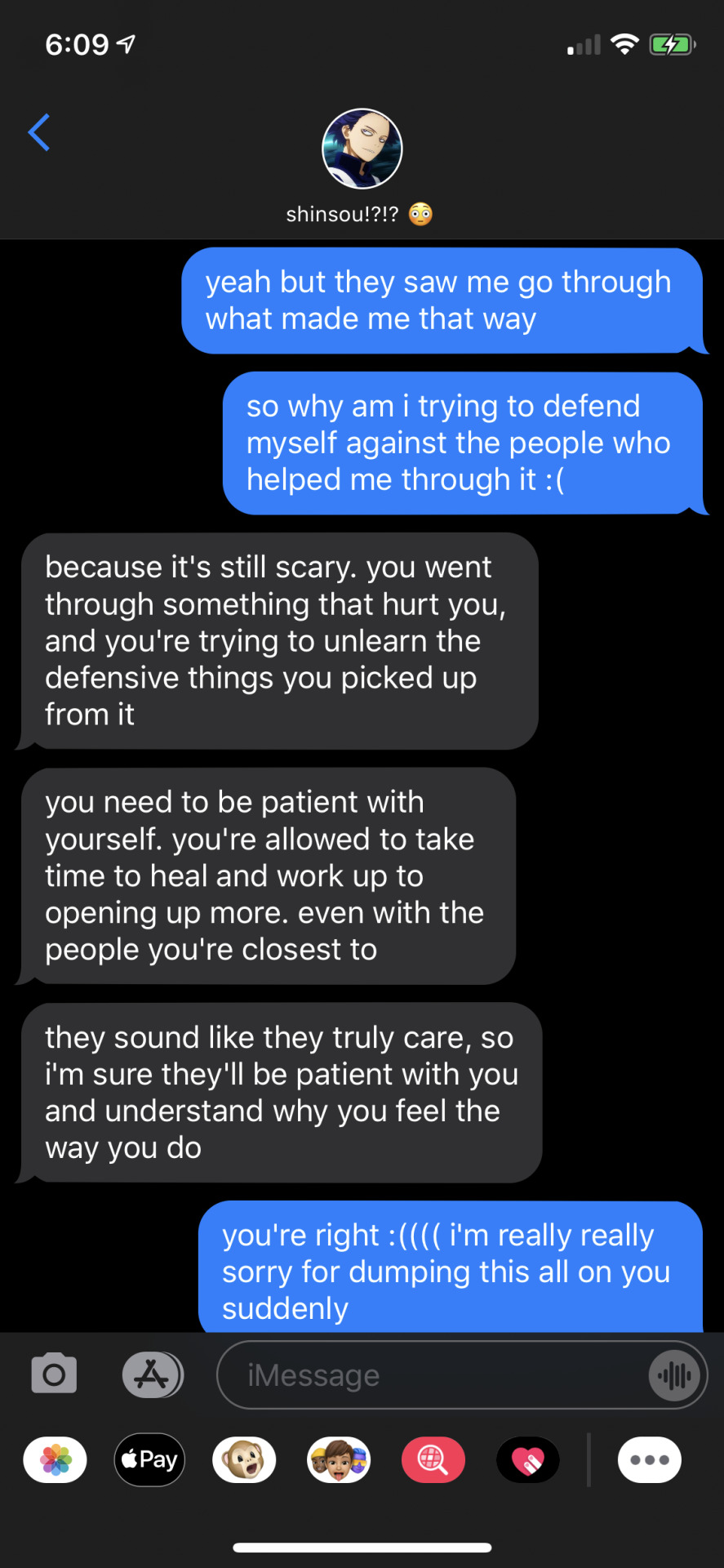This screenshot has height=1568, width=724.
Task: Open the Animoji monkey app
Action: 244,1459
